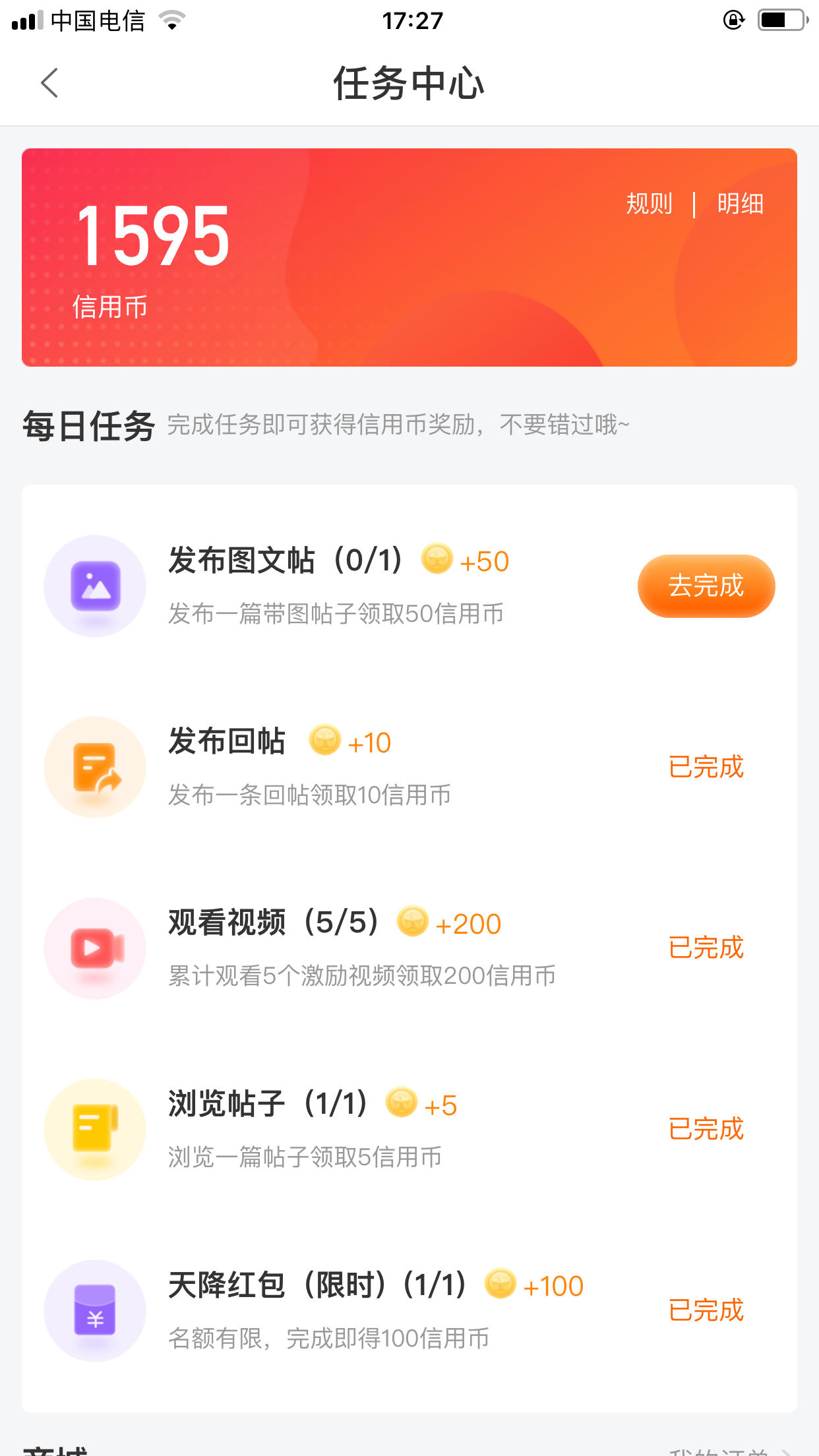Tap 去完成 for 发布图文帖 task

tap(706, 586)
